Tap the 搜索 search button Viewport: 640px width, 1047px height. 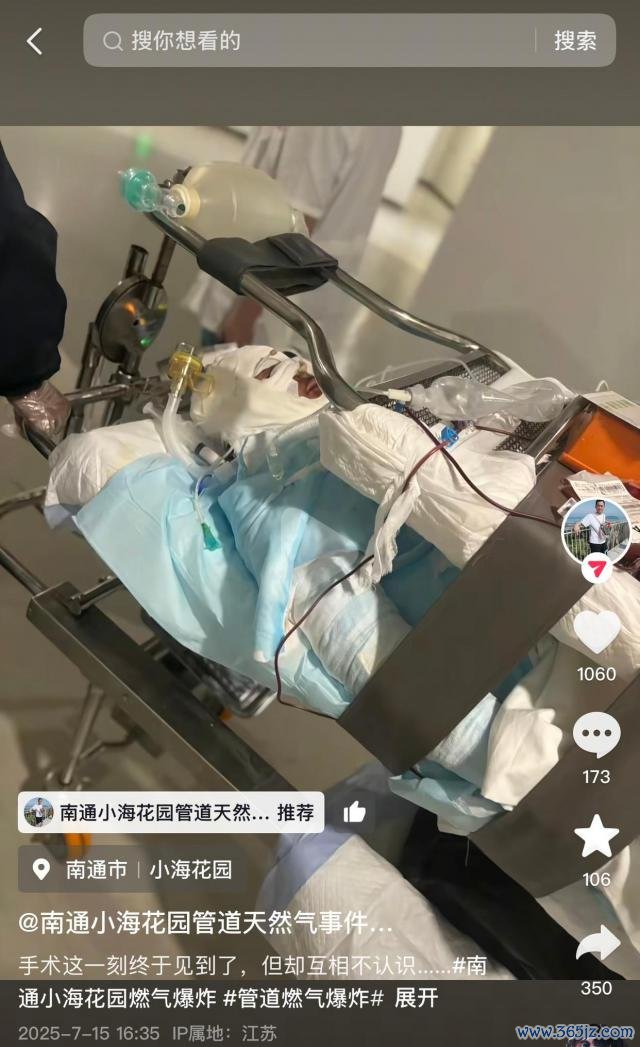coord(575,41)
